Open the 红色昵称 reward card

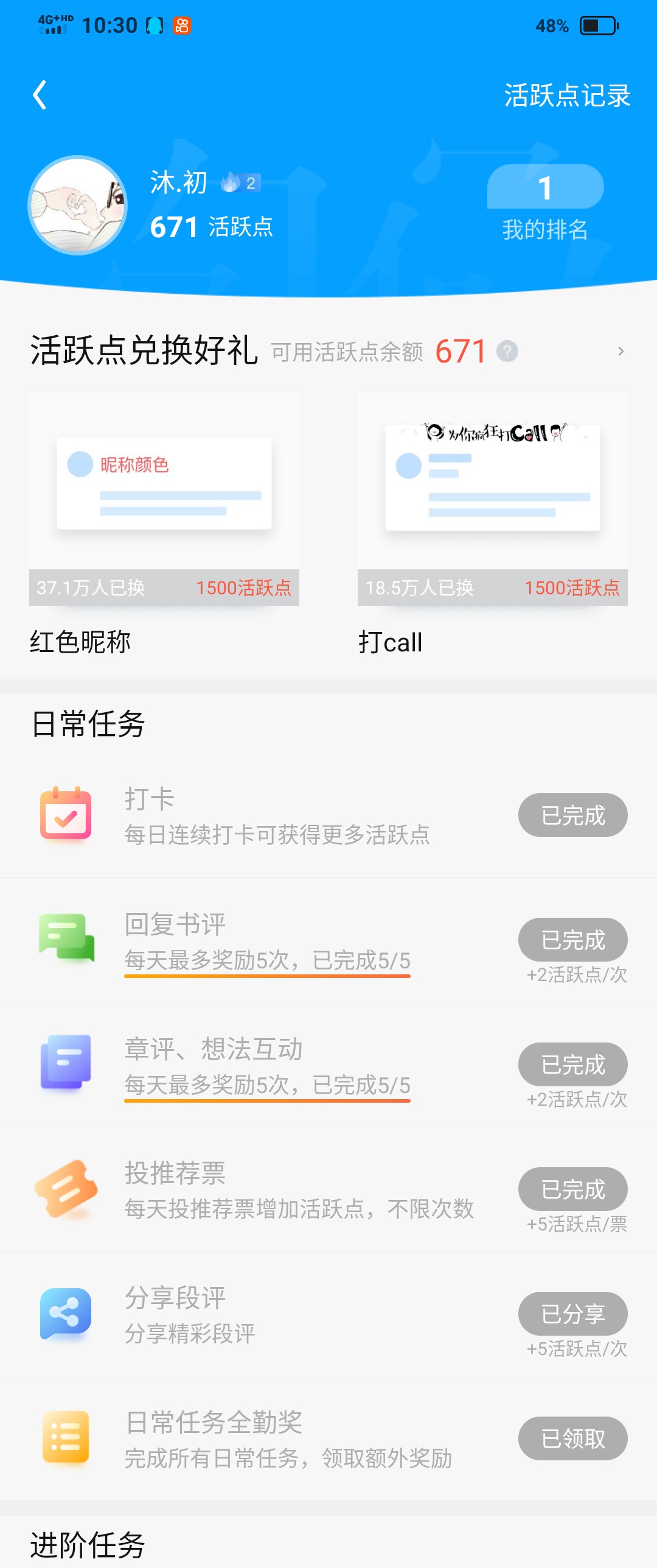click(164, 499)
